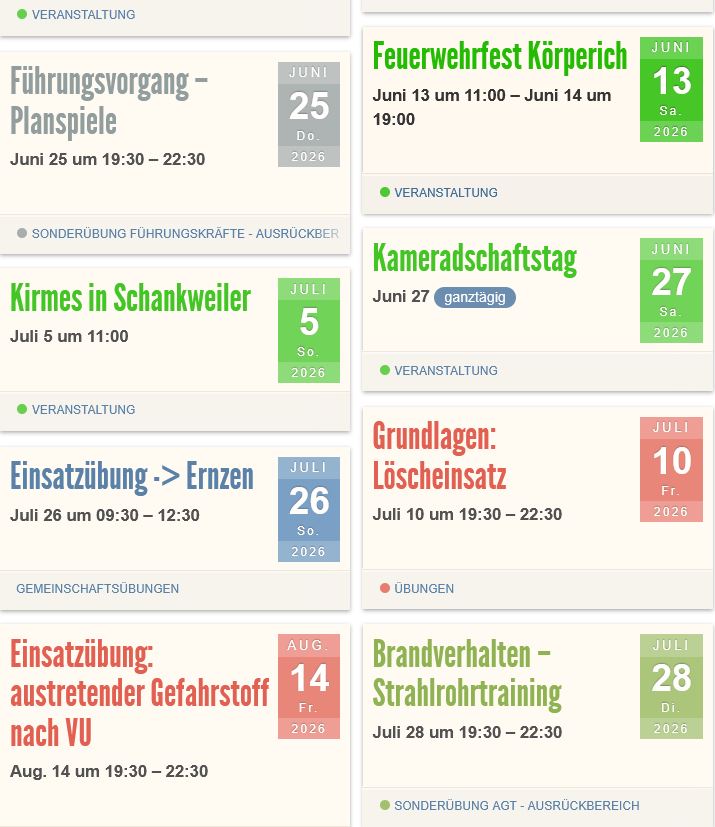Open Sonderübung AGT - Ausrückbereich category
Viewport: 715px width, 827px height.
coord(516,806)
